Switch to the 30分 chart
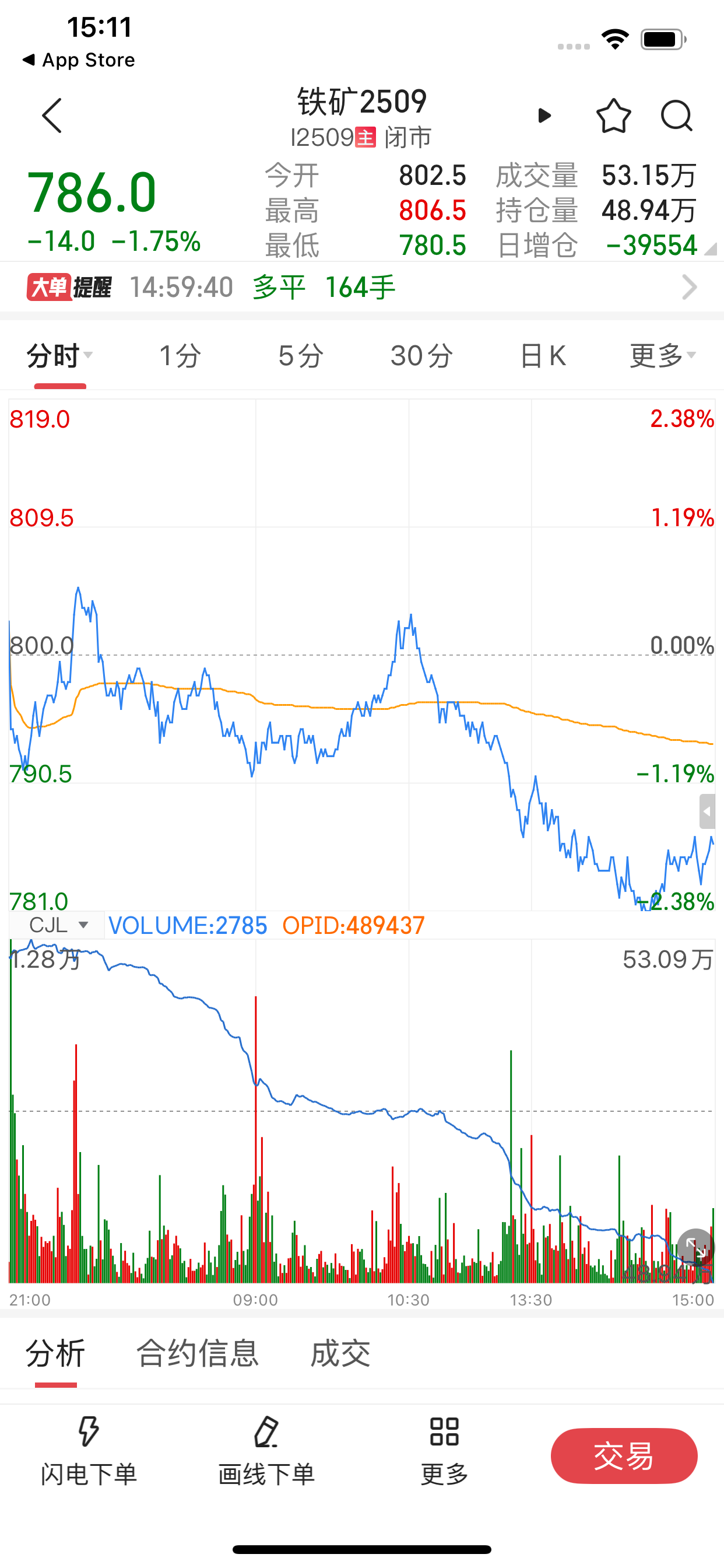 point(421,355)
